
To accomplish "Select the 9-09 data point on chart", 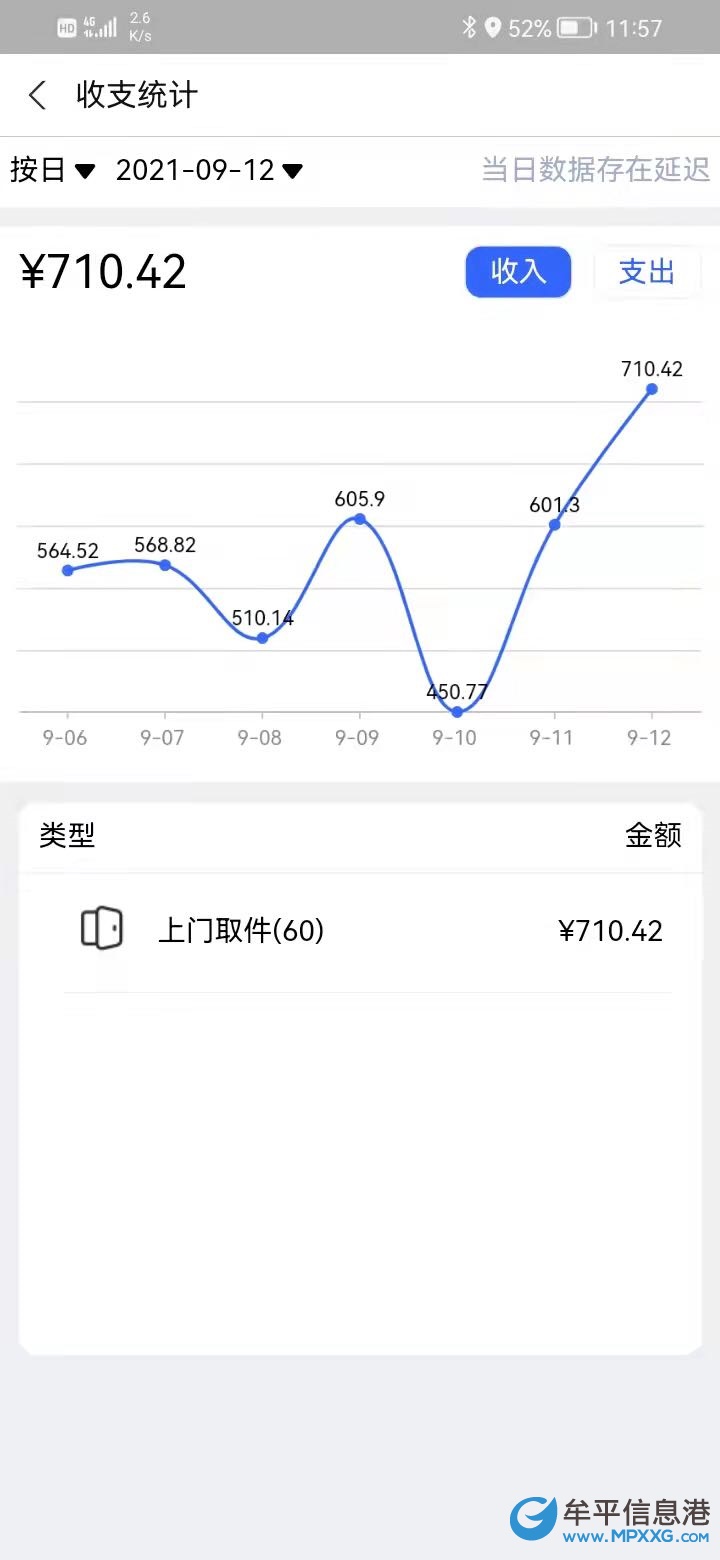I will (x=360, y=519).
